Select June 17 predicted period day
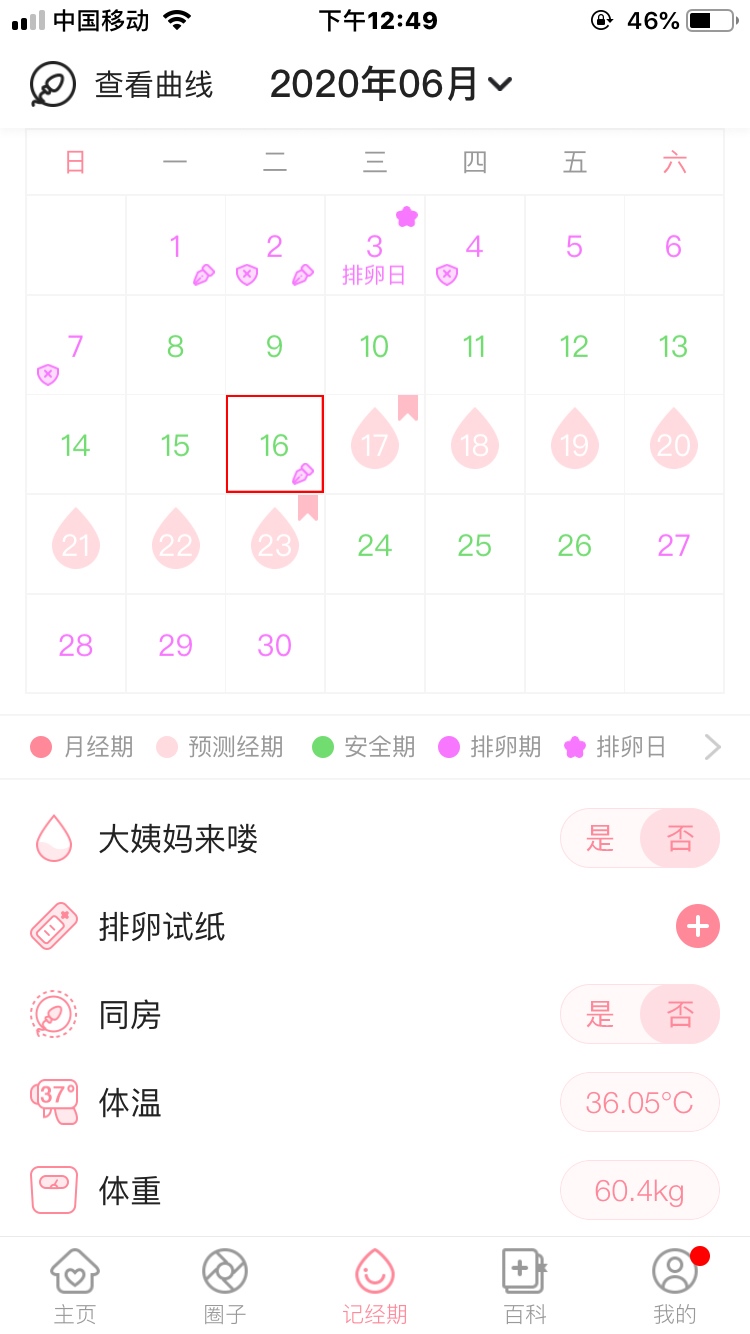 (x=375, y=444)
